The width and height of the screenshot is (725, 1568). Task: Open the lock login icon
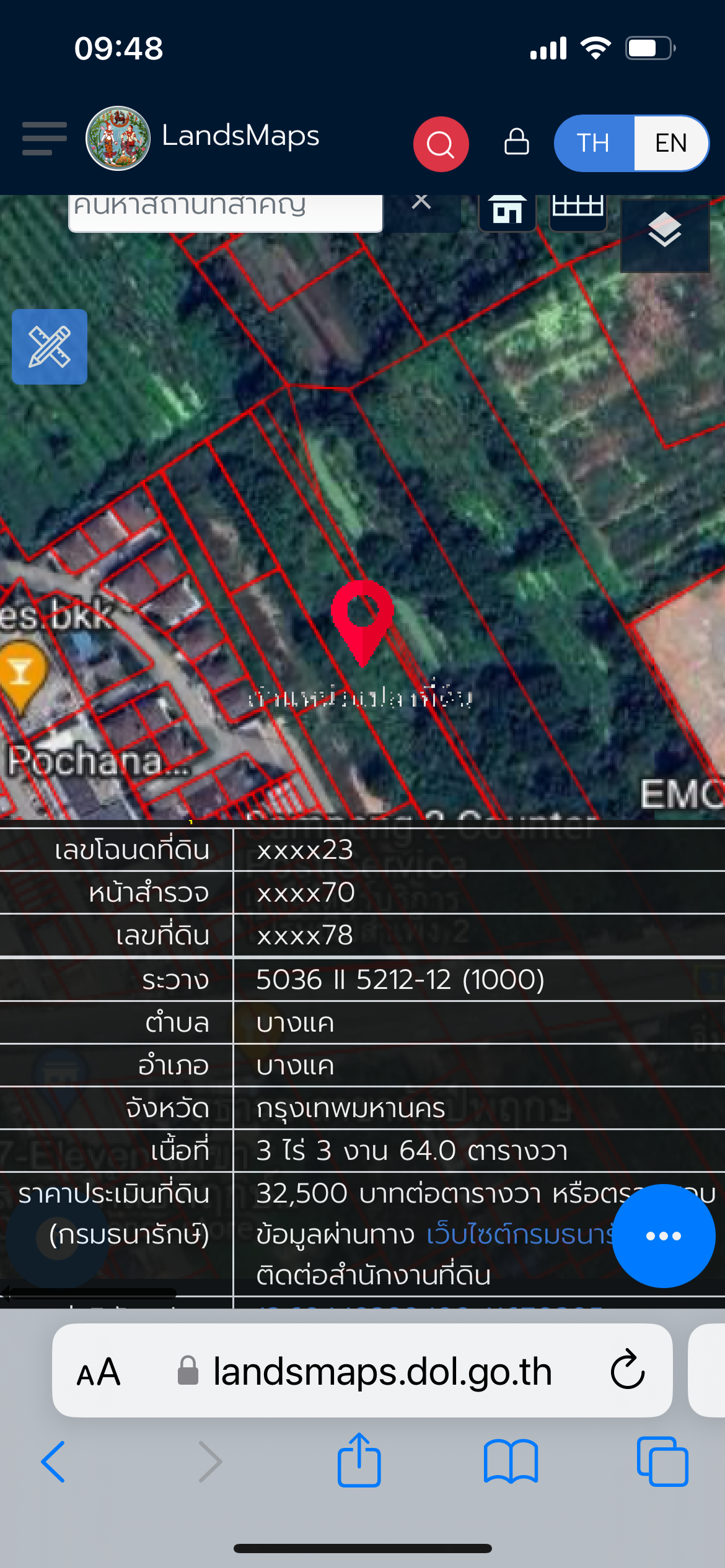tap(516, 142)
